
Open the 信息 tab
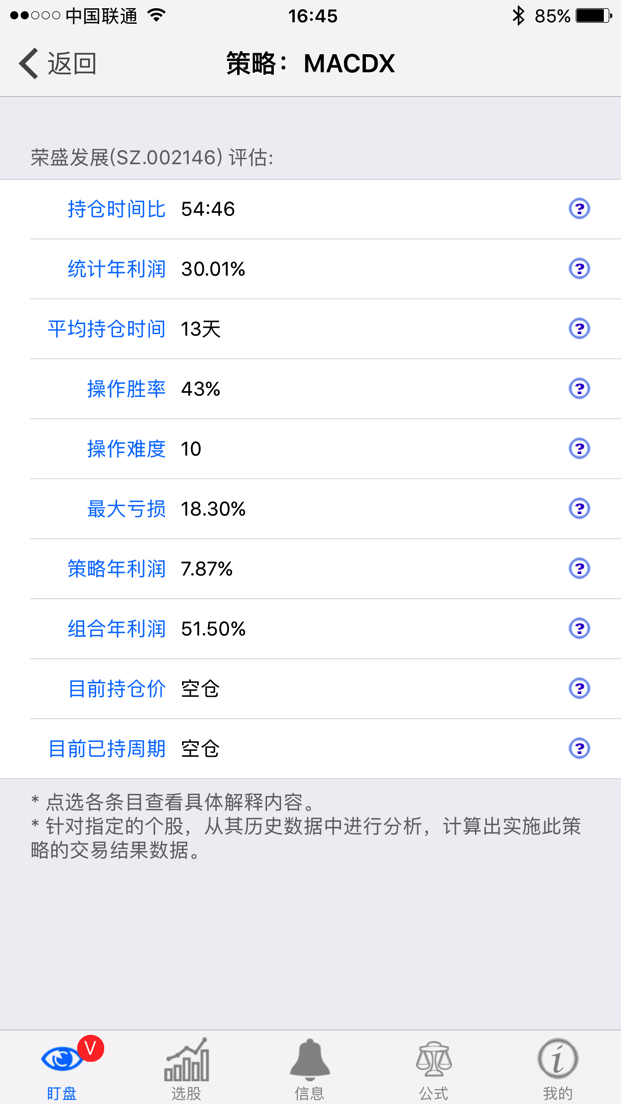tap(310, 1067)
